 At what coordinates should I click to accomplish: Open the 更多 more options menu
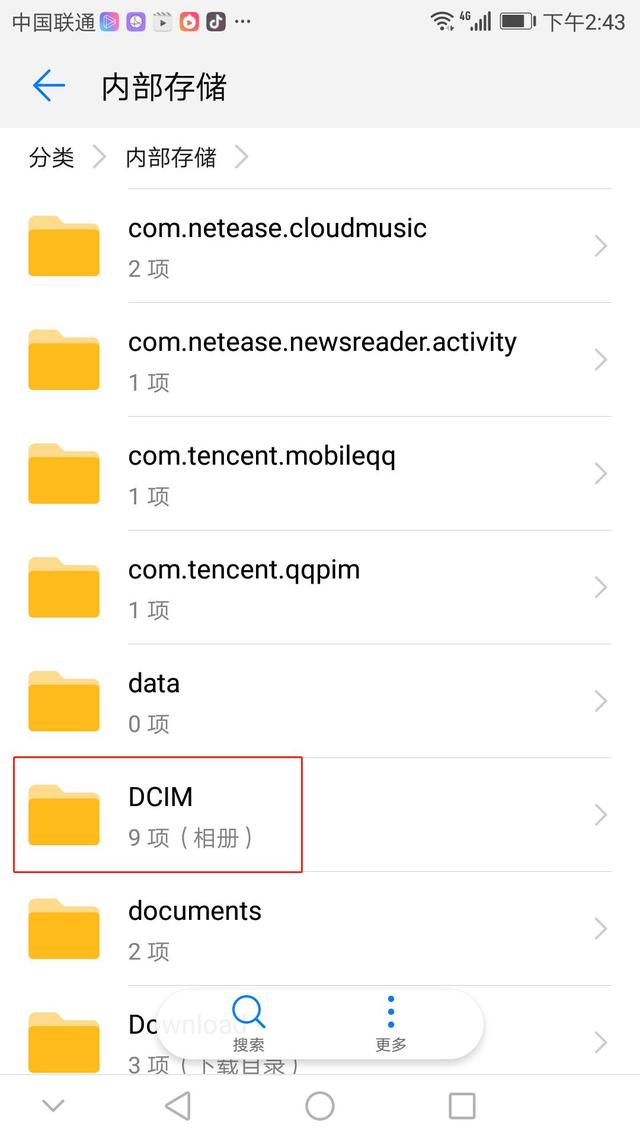391,1025
